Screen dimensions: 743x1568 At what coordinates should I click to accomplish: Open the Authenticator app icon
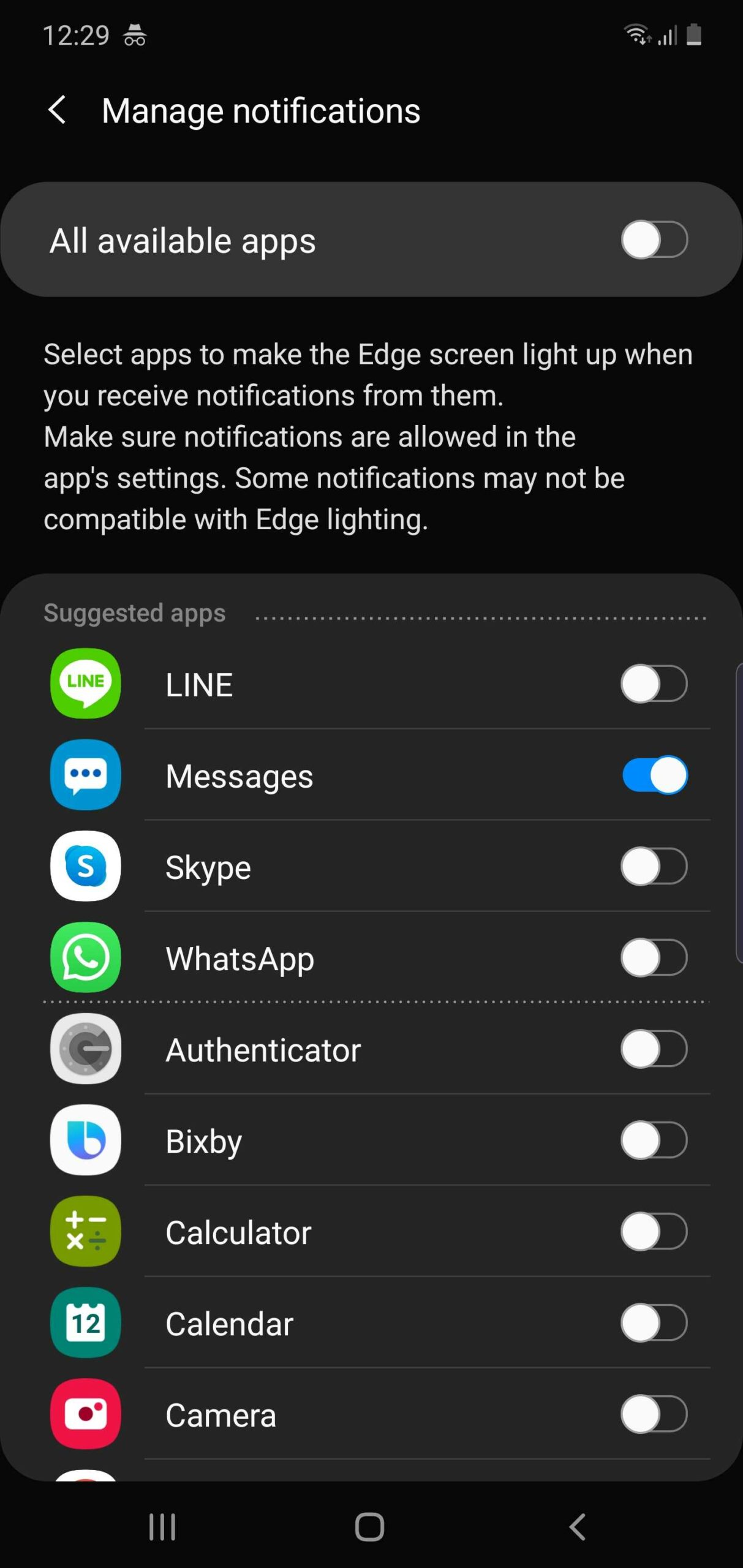coord(85,1049)
